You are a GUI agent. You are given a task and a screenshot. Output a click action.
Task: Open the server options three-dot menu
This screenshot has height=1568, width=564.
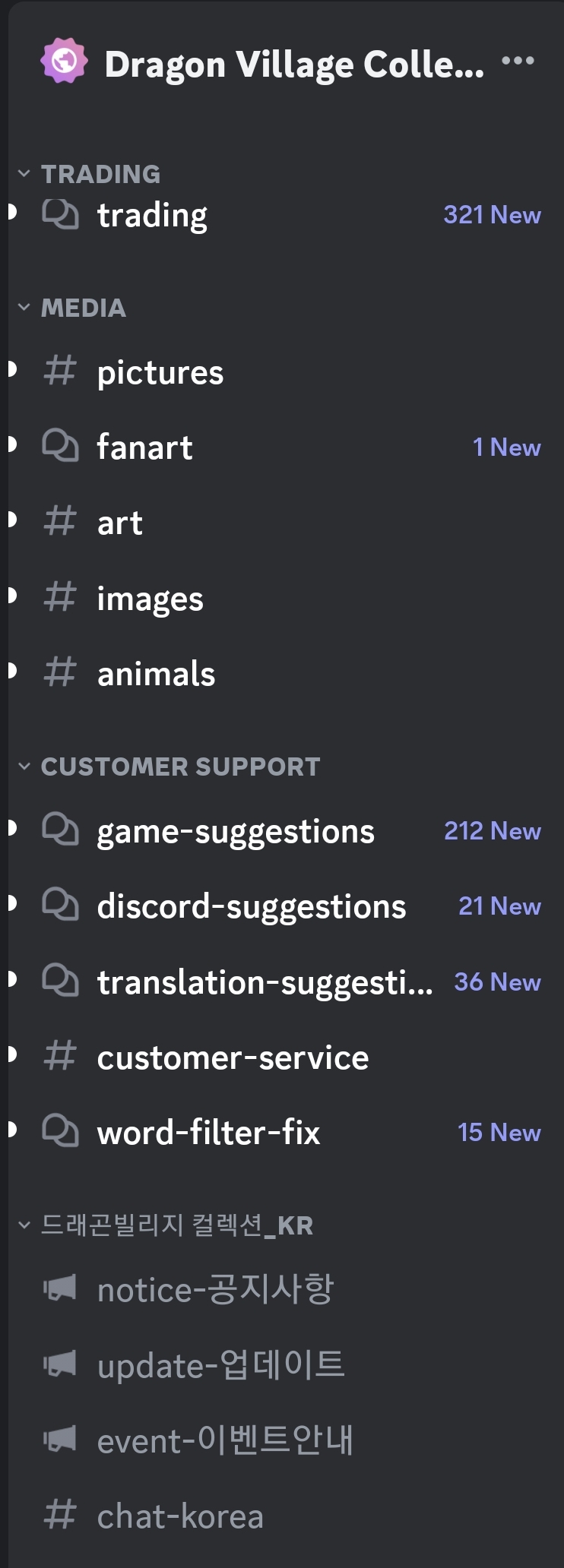(x=518, y=62)
